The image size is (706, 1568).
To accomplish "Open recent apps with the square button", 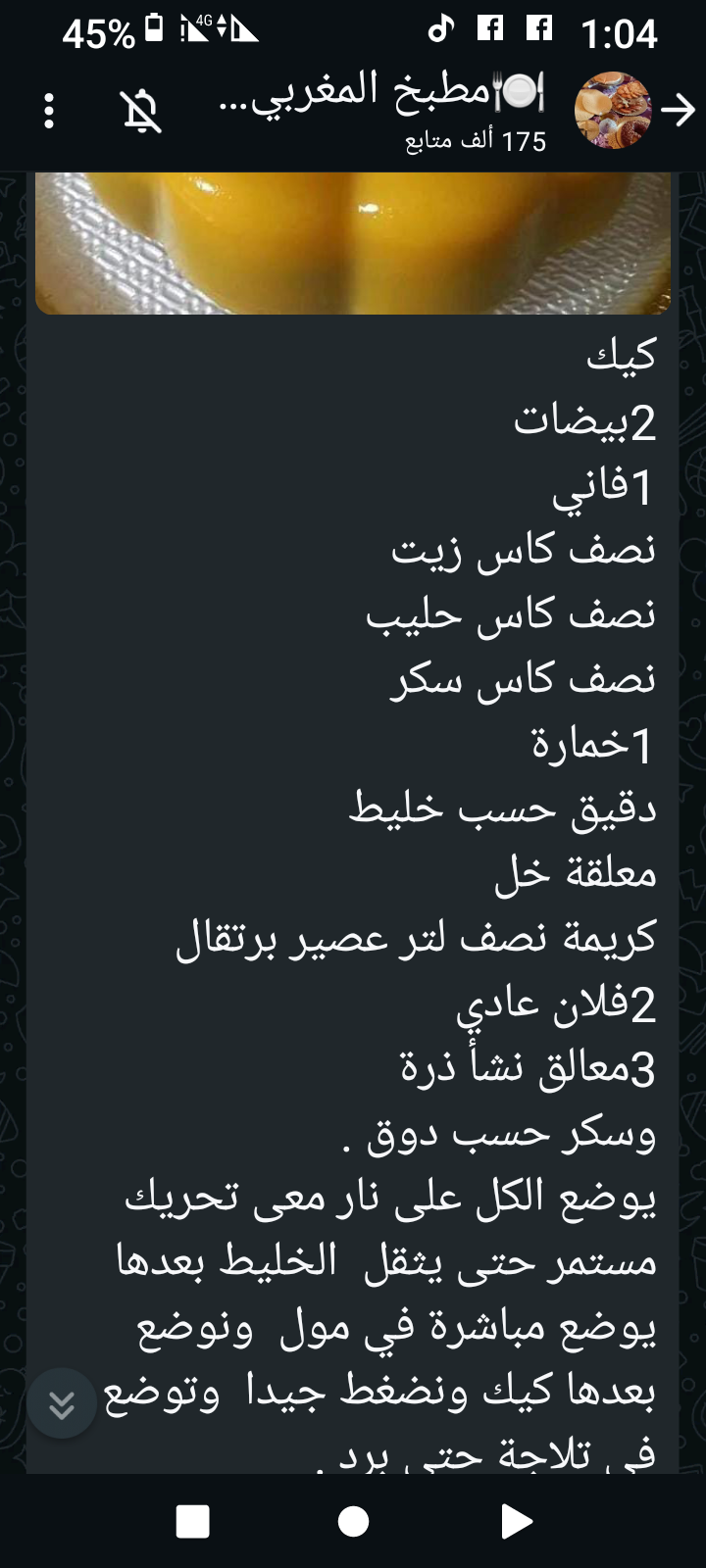I will point(193,1521).
